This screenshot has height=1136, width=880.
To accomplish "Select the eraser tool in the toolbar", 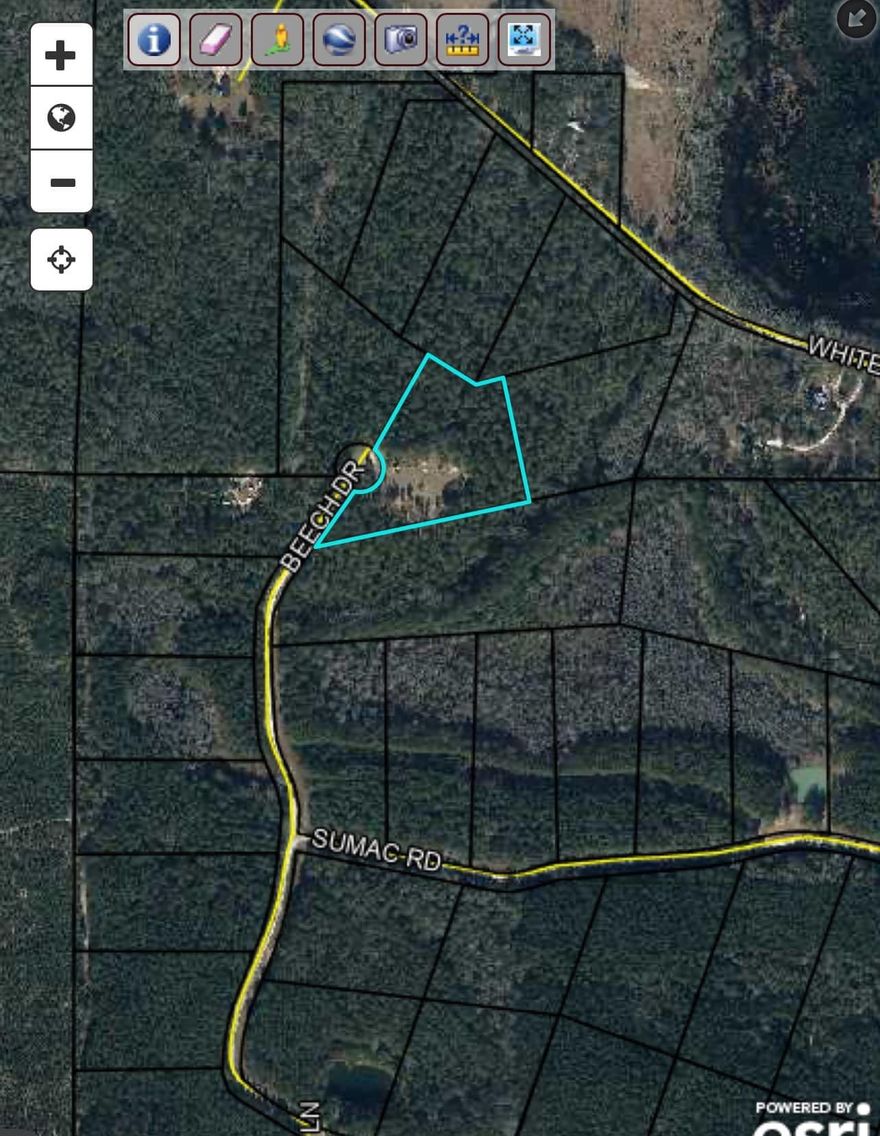I will (215, 40).
